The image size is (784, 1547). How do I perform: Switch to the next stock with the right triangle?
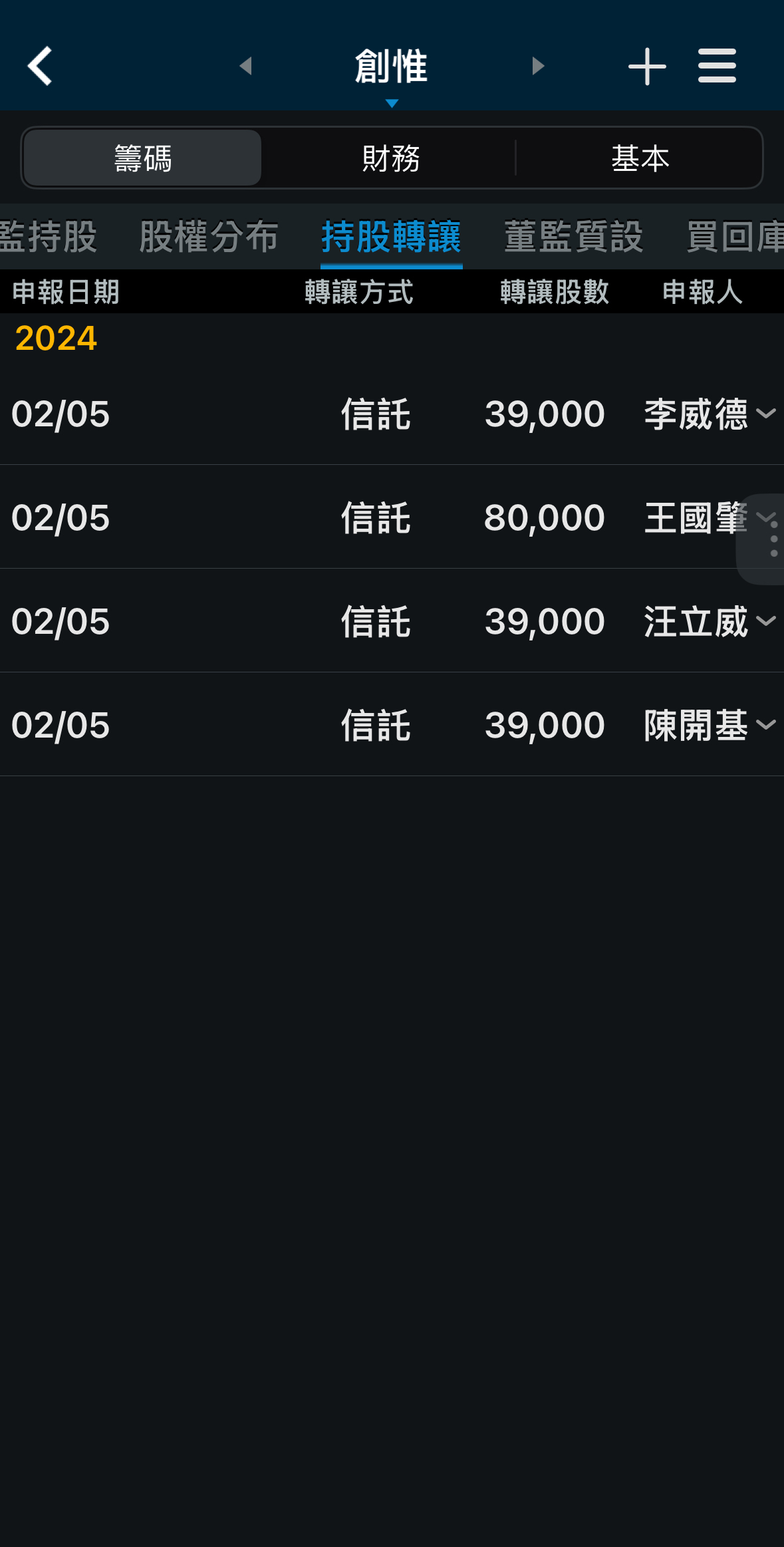pyautogui.click(x=538, y=66)
